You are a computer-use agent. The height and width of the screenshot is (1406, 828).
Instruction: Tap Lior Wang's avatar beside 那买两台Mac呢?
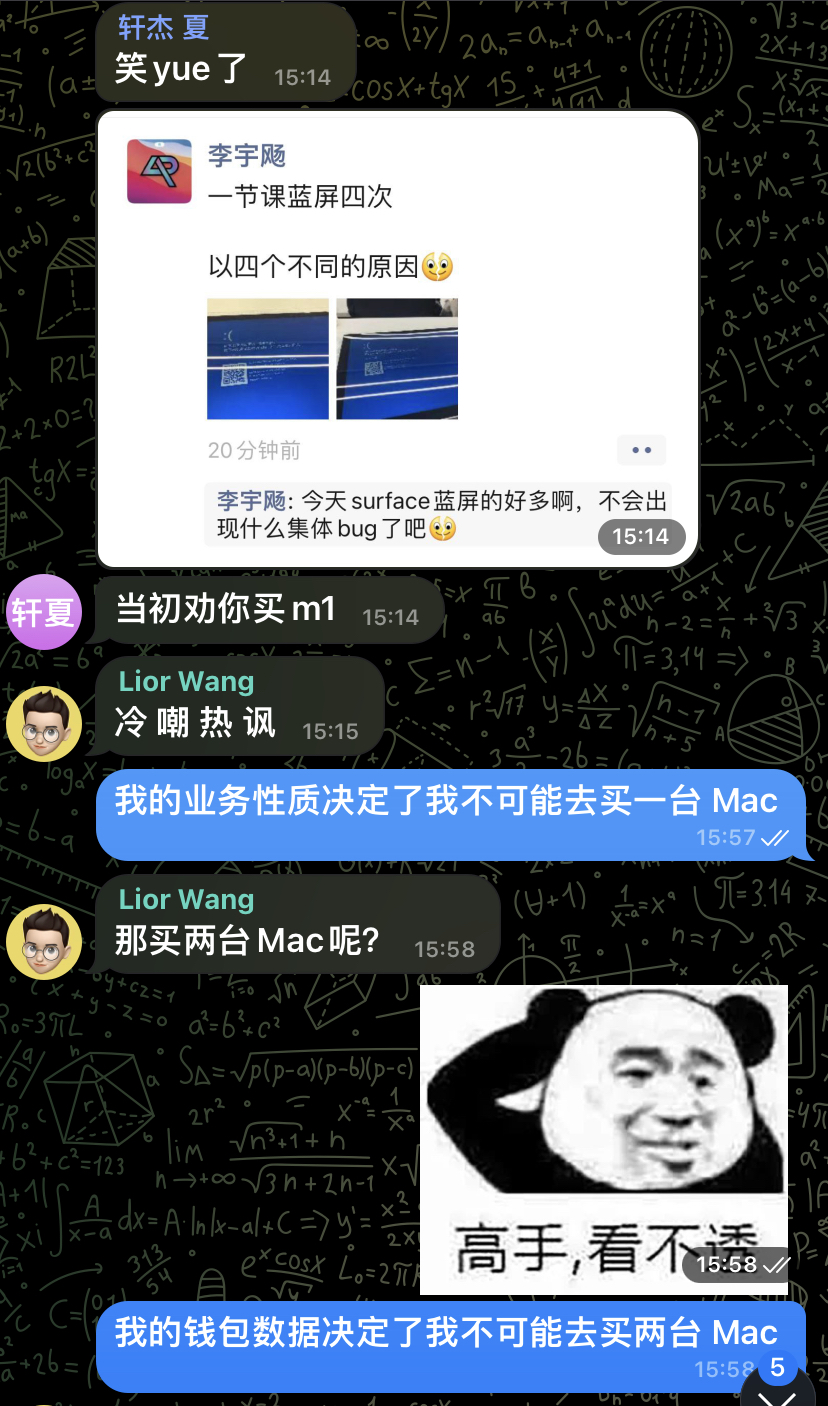[x=43, y=941]
